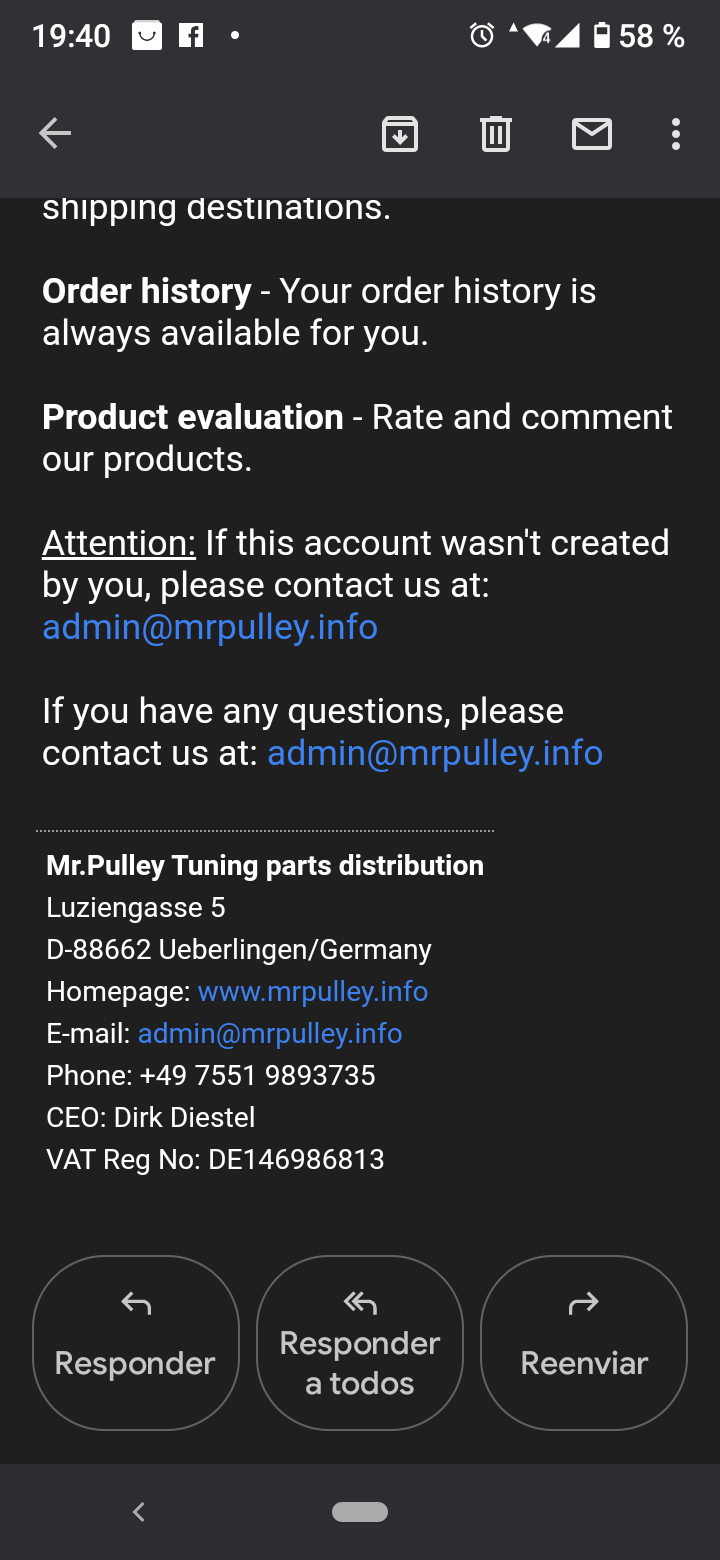Viewport: 720px width, 1560px height.
Task: Tap the E-mail admin@mrpulley.info in signature
Action: point(270,1033)
